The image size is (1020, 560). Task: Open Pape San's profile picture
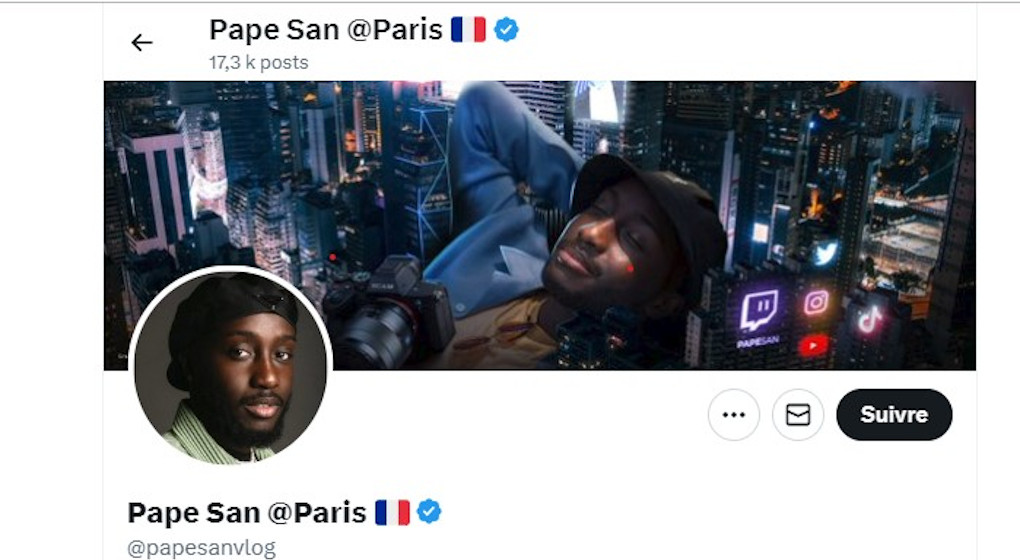(231, 366)
